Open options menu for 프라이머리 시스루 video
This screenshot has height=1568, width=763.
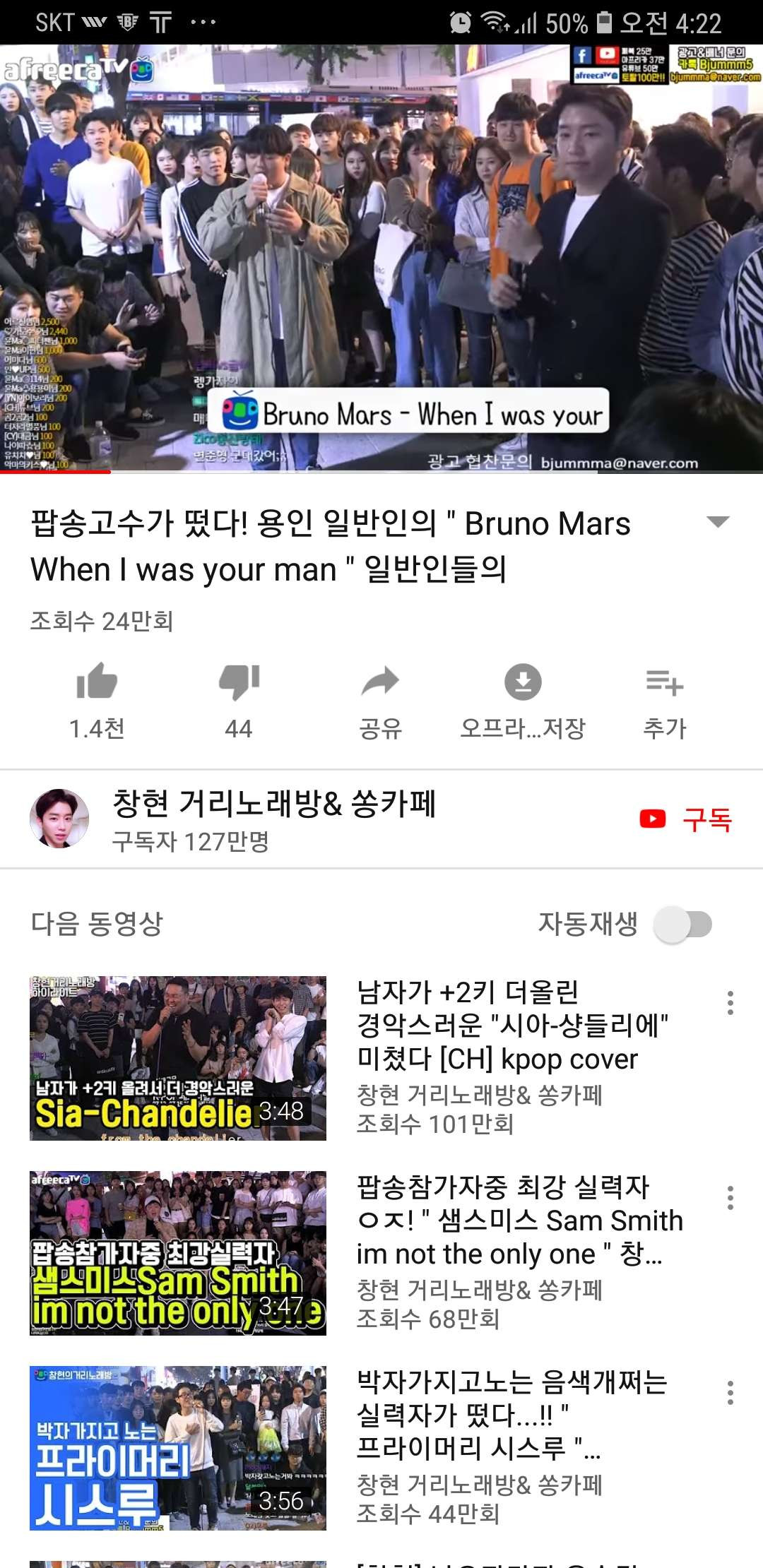point(731,1393)
